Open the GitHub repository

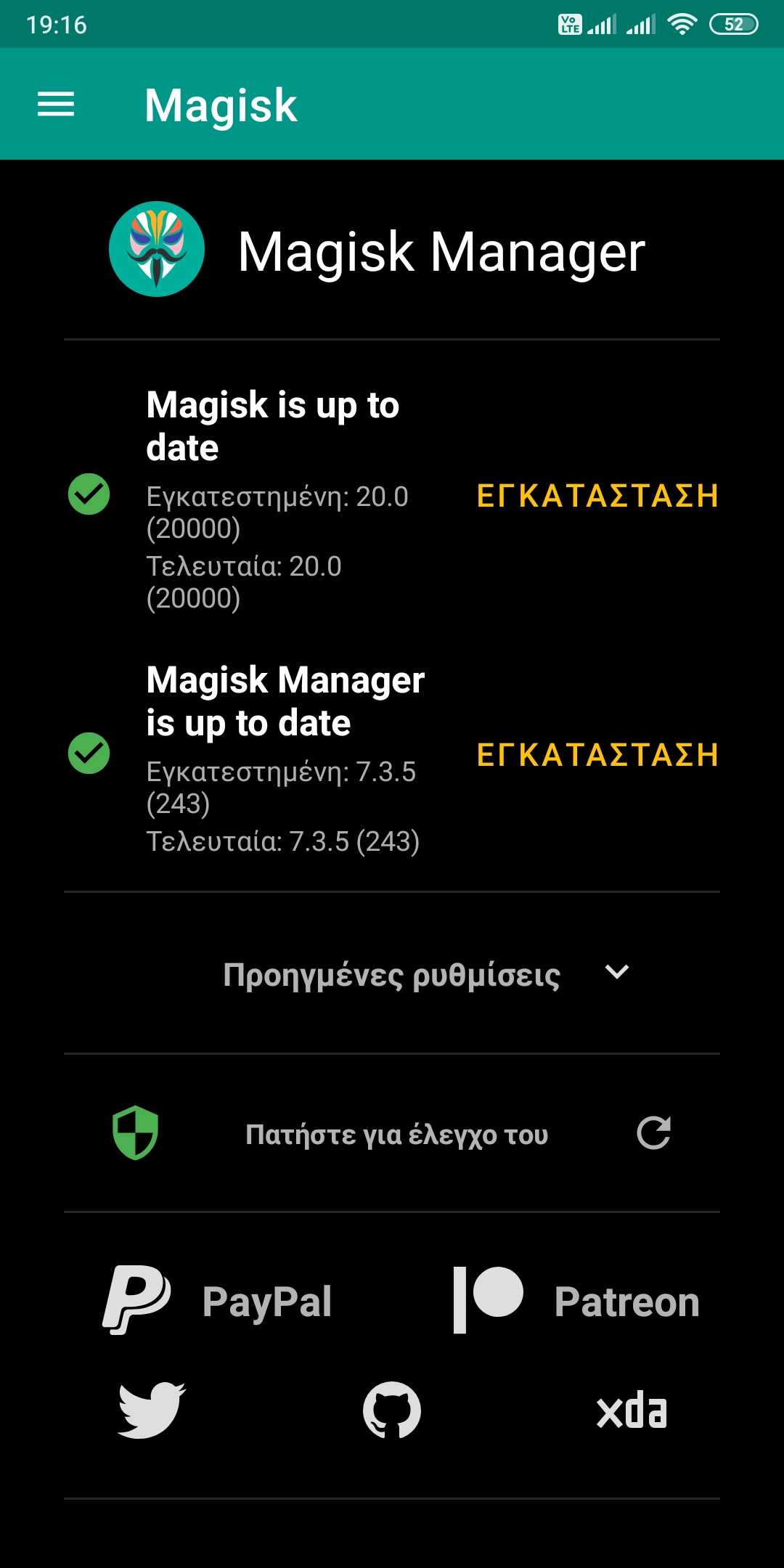point(392,1410)
